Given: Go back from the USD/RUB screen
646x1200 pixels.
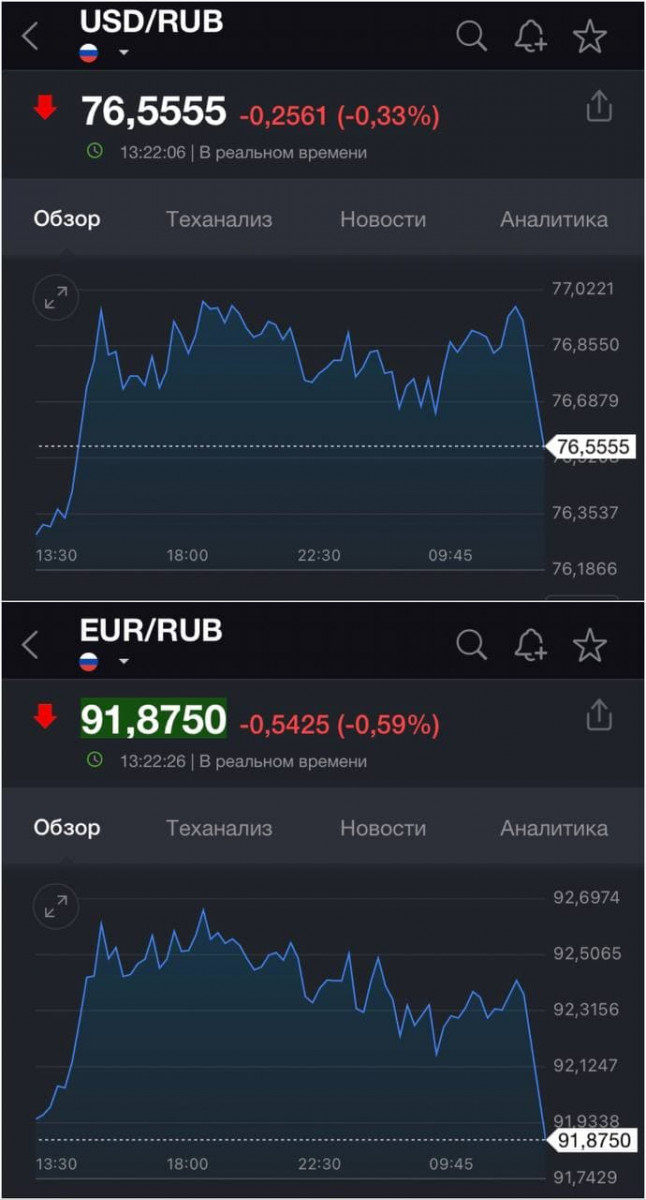Looking at the screenshot, I should [x=30, y=37].
